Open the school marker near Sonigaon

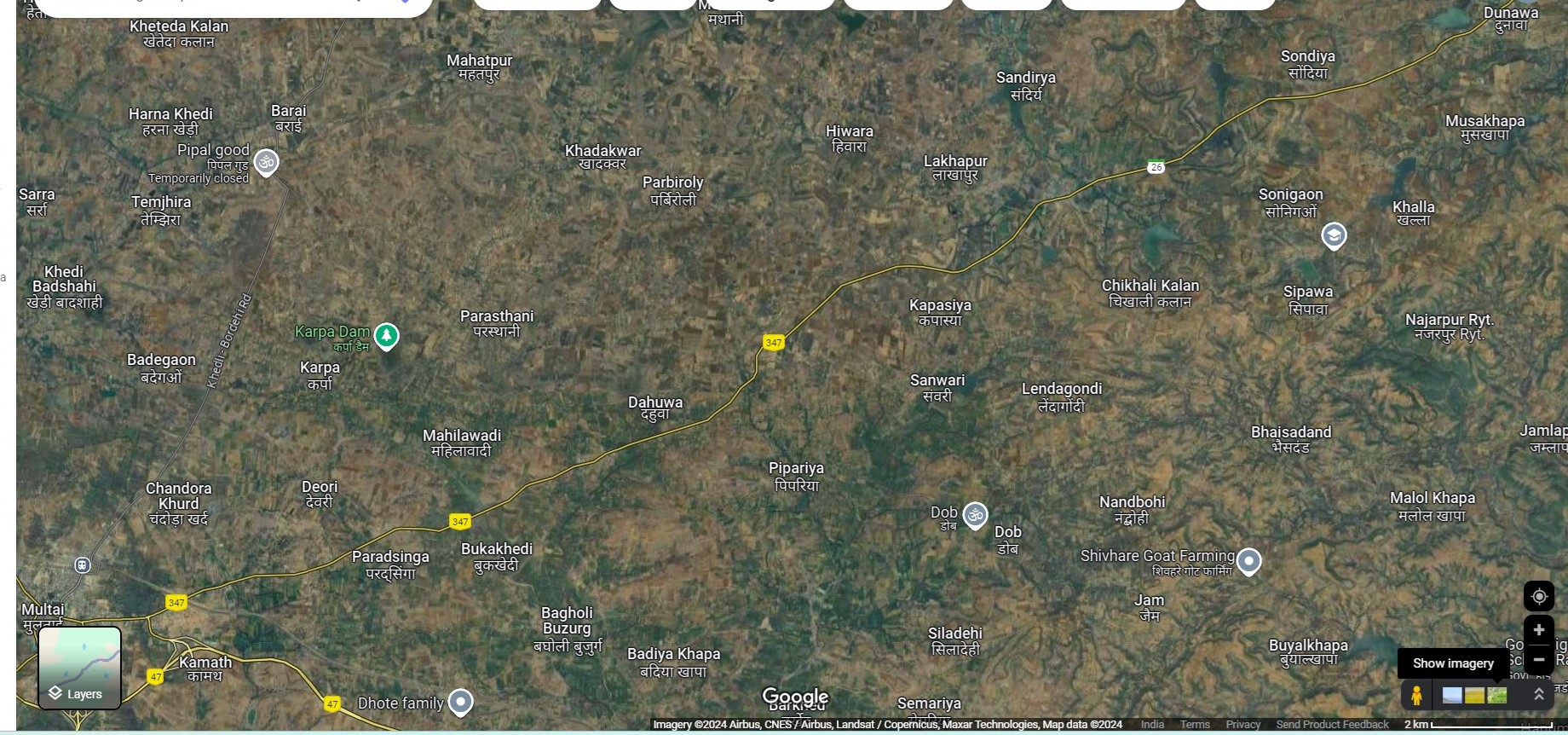point(1334,235)
